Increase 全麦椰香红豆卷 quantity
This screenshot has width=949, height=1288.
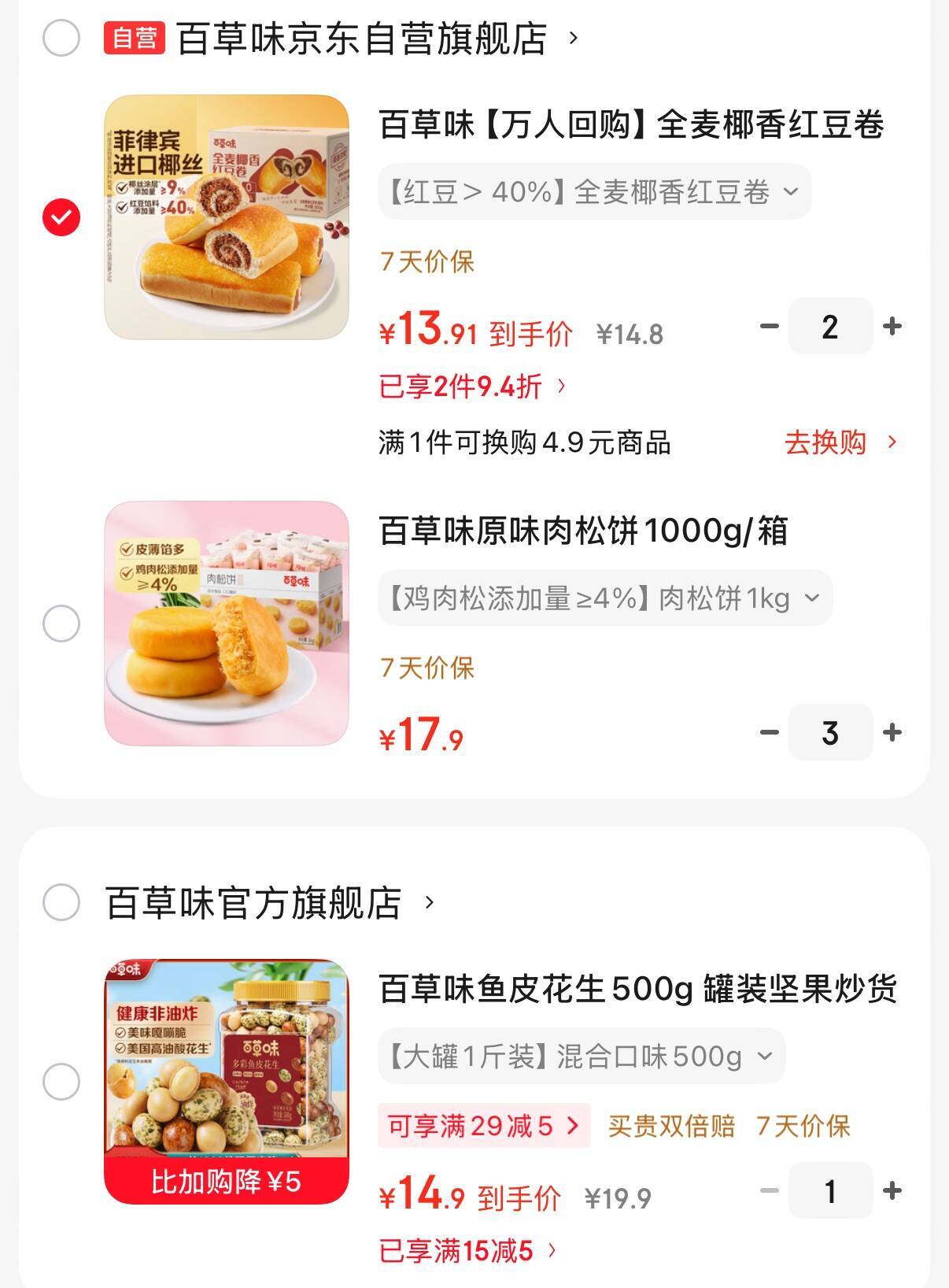pyautogui.click(x=892, y=326)
